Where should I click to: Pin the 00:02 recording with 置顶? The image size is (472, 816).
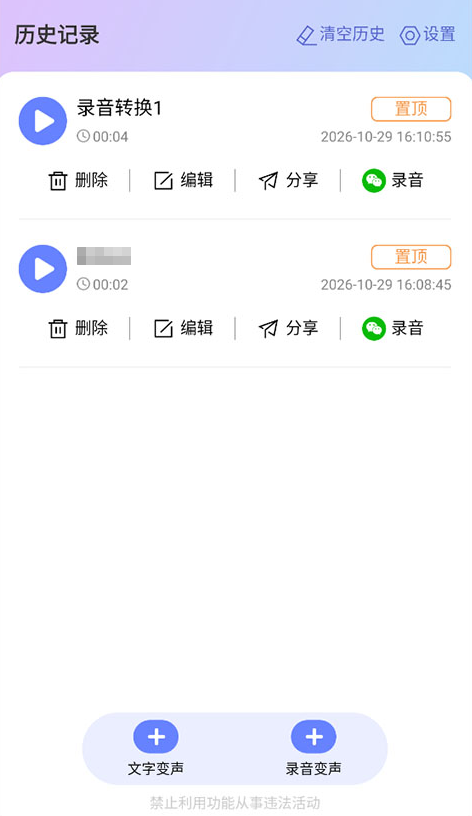pos(411,257)
